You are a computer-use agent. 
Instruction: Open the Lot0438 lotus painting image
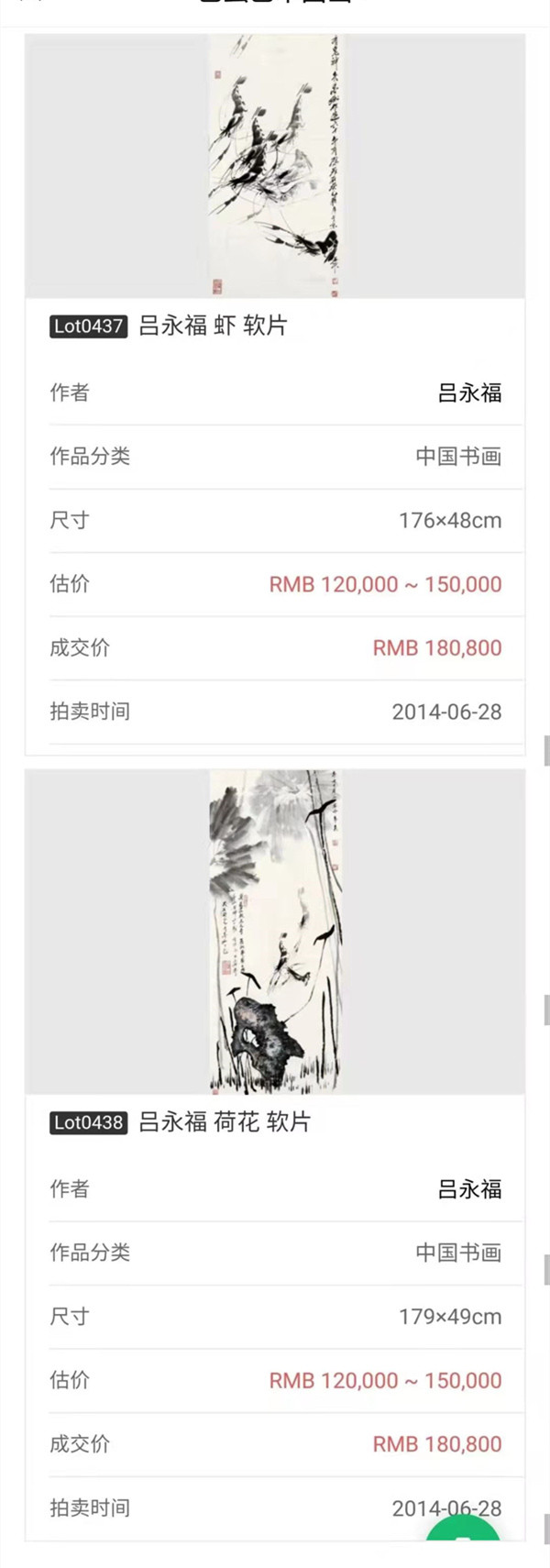[274, 932]
